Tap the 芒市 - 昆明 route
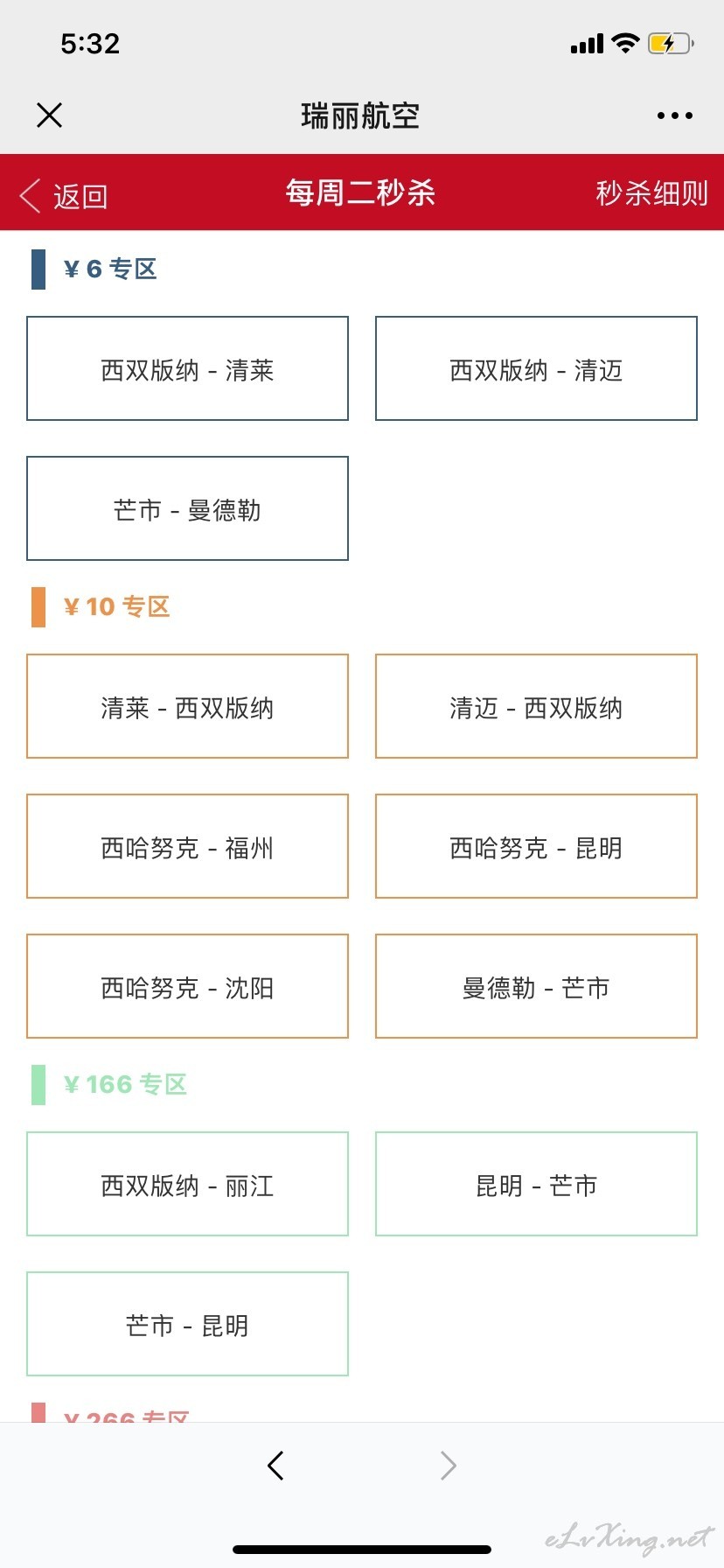Image resolution: width=724 pixels, height=1568 pixels. pyautogui.click(x=187, y=1324)
